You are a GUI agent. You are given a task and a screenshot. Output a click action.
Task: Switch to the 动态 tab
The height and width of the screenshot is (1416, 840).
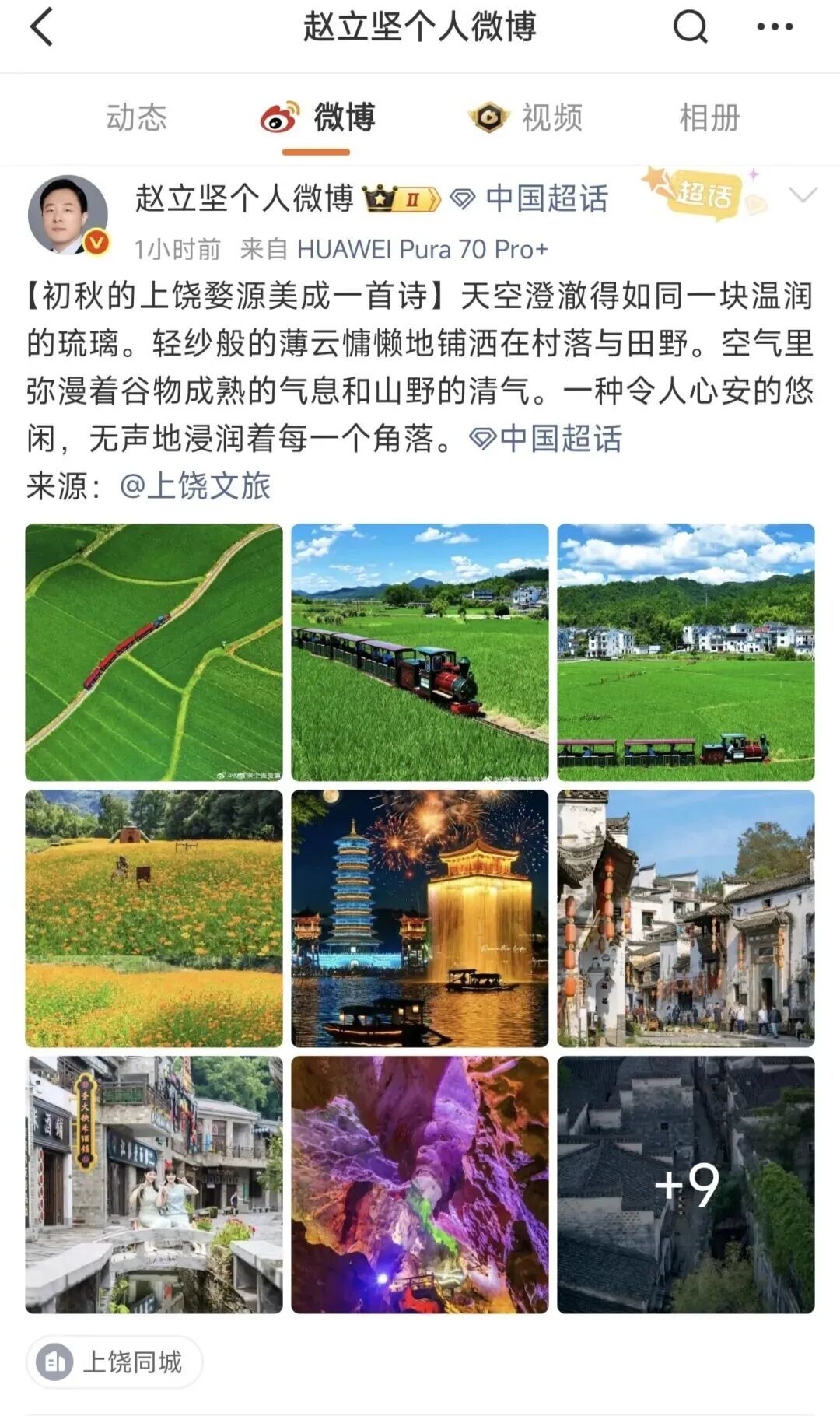tap(138, 118)
